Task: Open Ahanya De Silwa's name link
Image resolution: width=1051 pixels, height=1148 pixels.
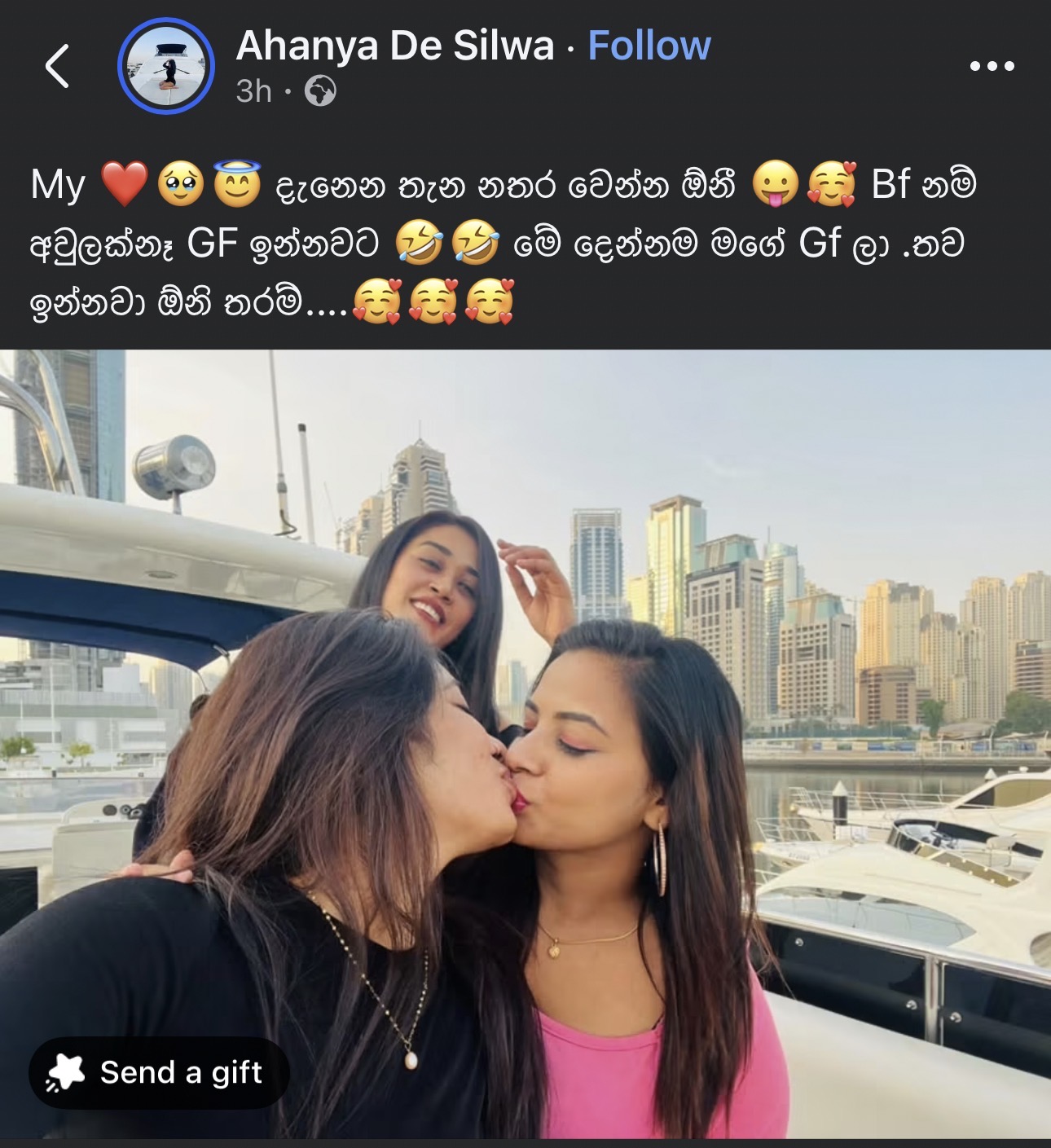Action: 395,46
